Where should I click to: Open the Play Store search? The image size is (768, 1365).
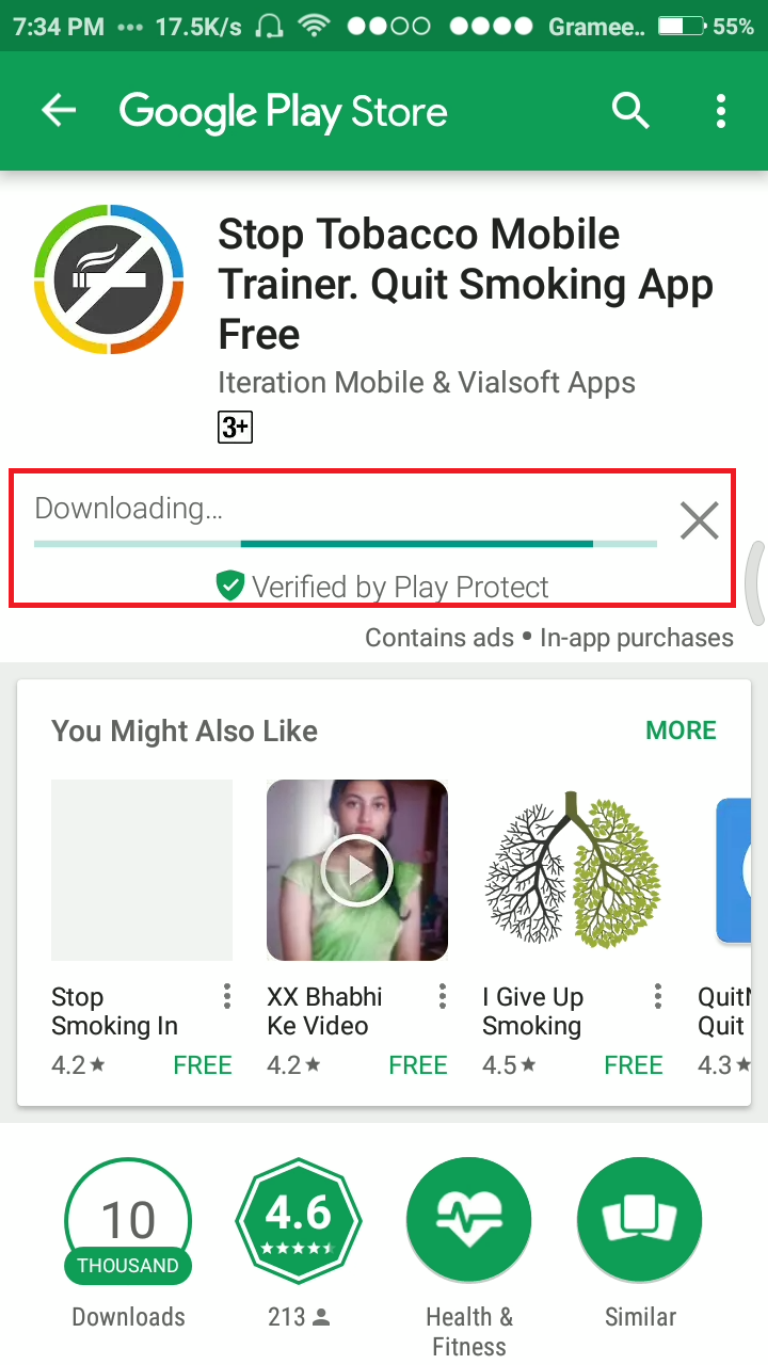pos(631,111)
